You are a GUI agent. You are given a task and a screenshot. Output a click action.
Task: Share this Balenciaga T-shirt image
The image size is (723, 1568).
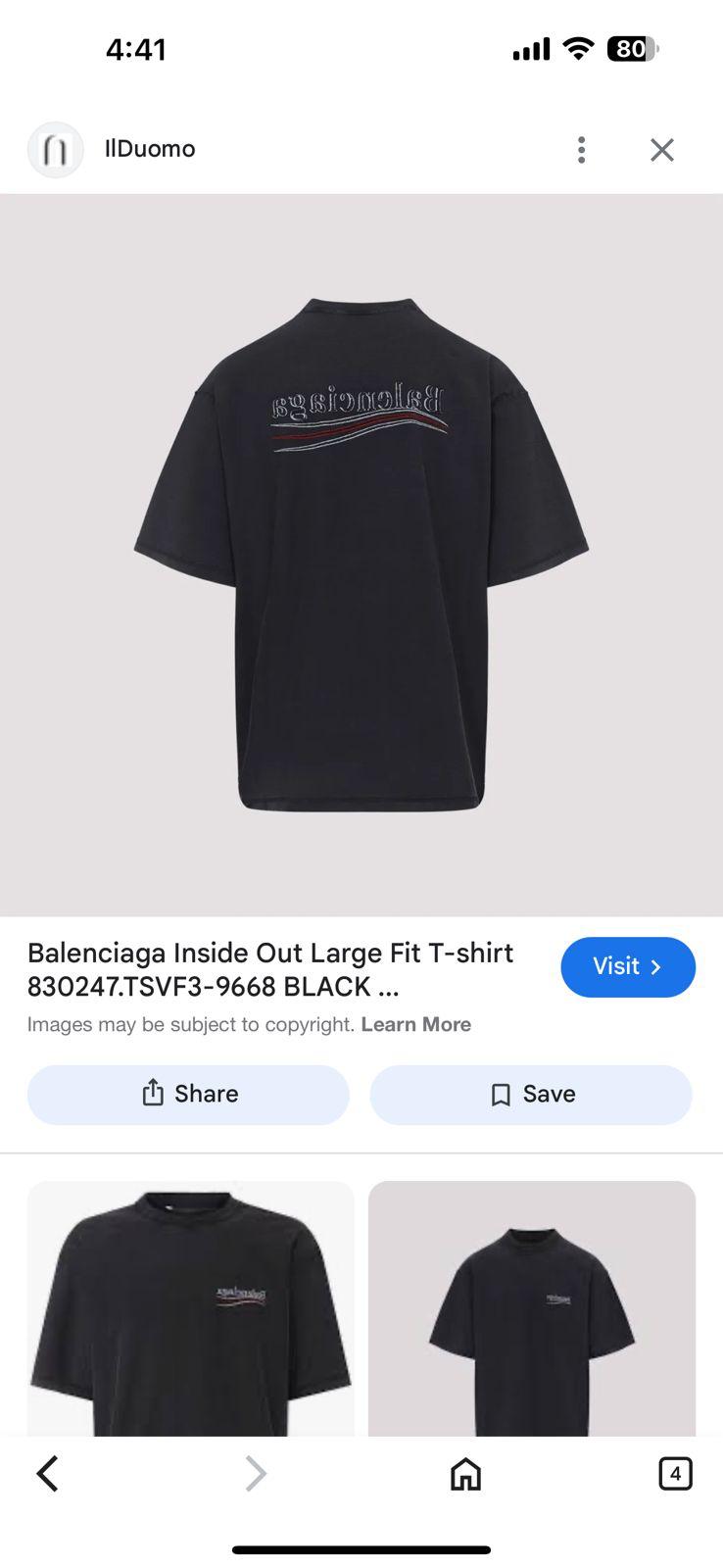coord(188,1095)
